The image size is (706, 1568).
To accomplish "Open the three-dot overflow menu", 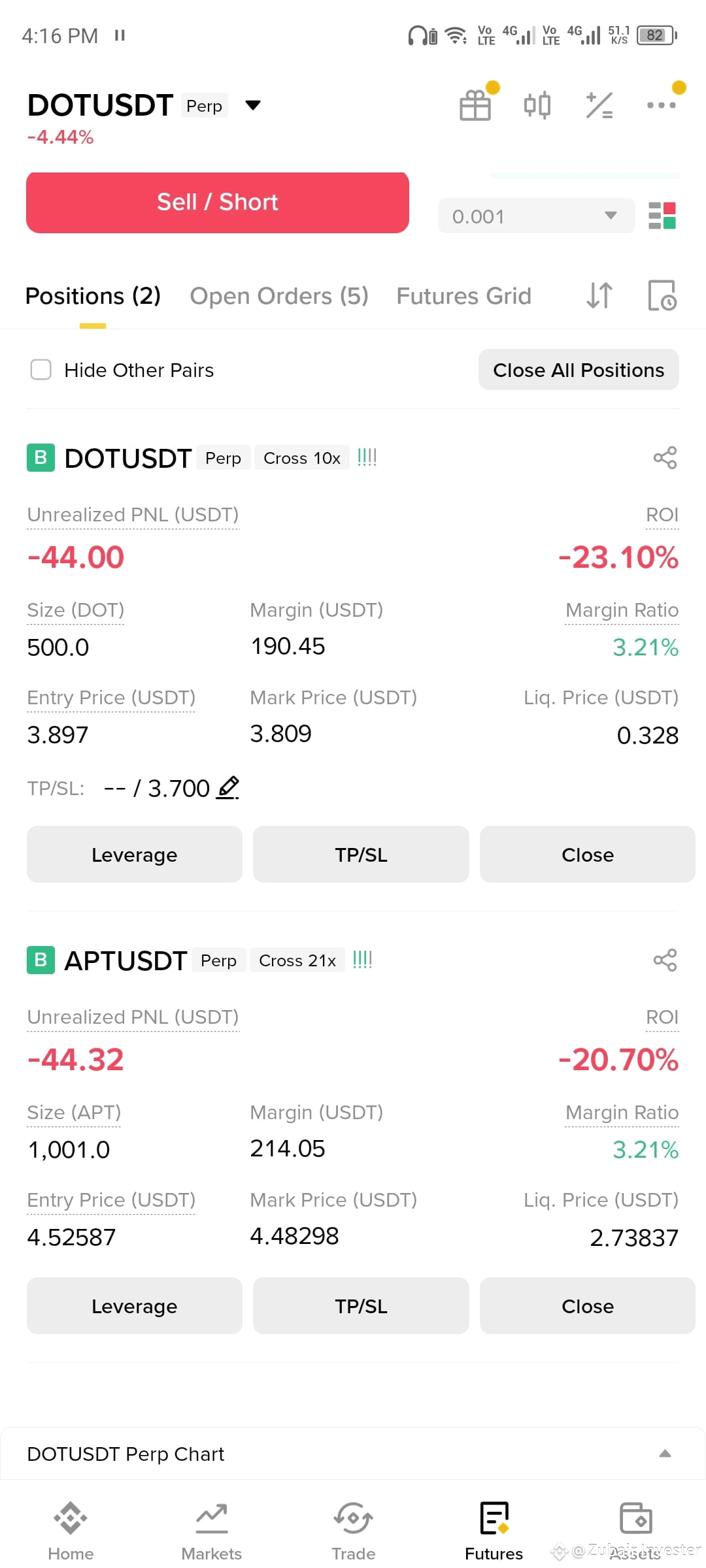I will [661, 105].
